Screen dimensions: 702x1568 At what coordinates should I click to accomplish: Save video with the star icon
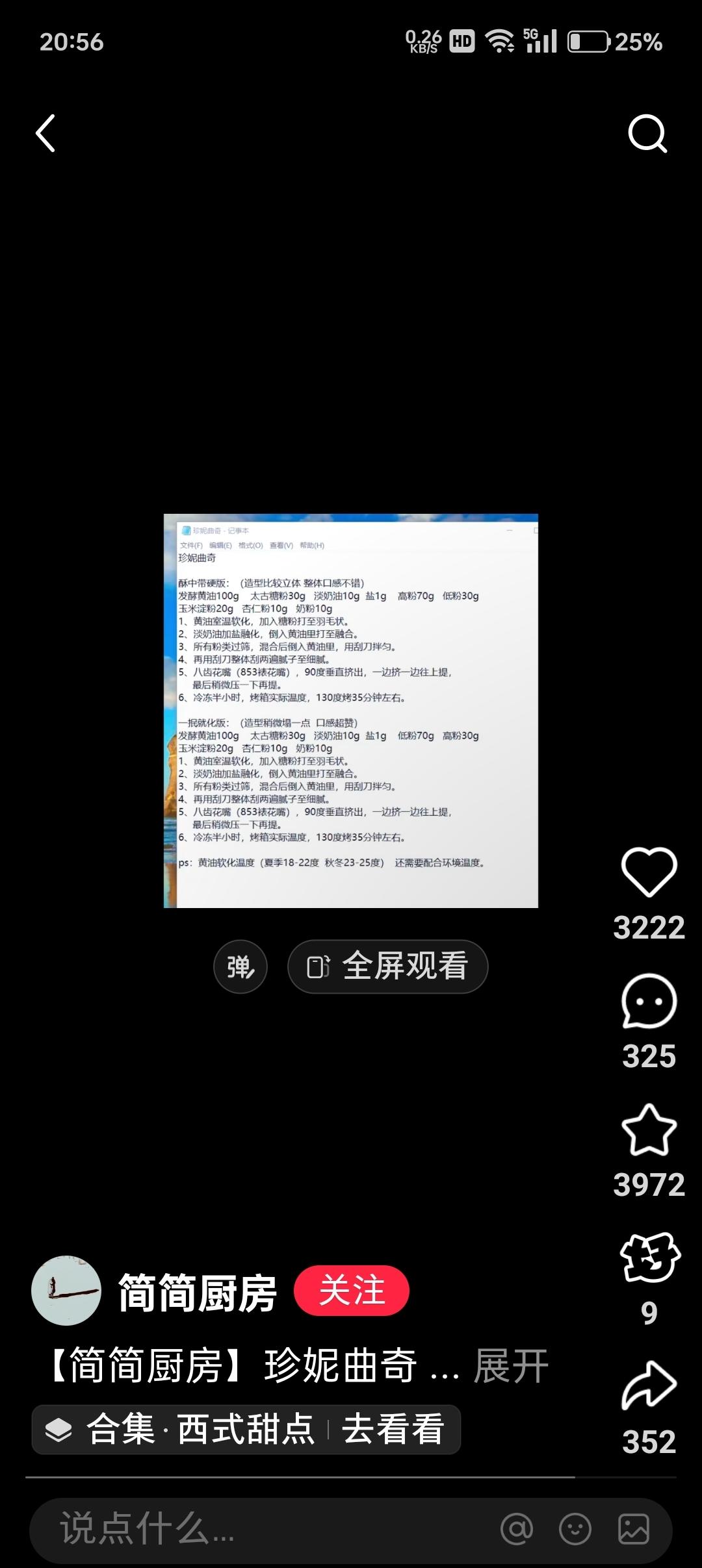649,1130
